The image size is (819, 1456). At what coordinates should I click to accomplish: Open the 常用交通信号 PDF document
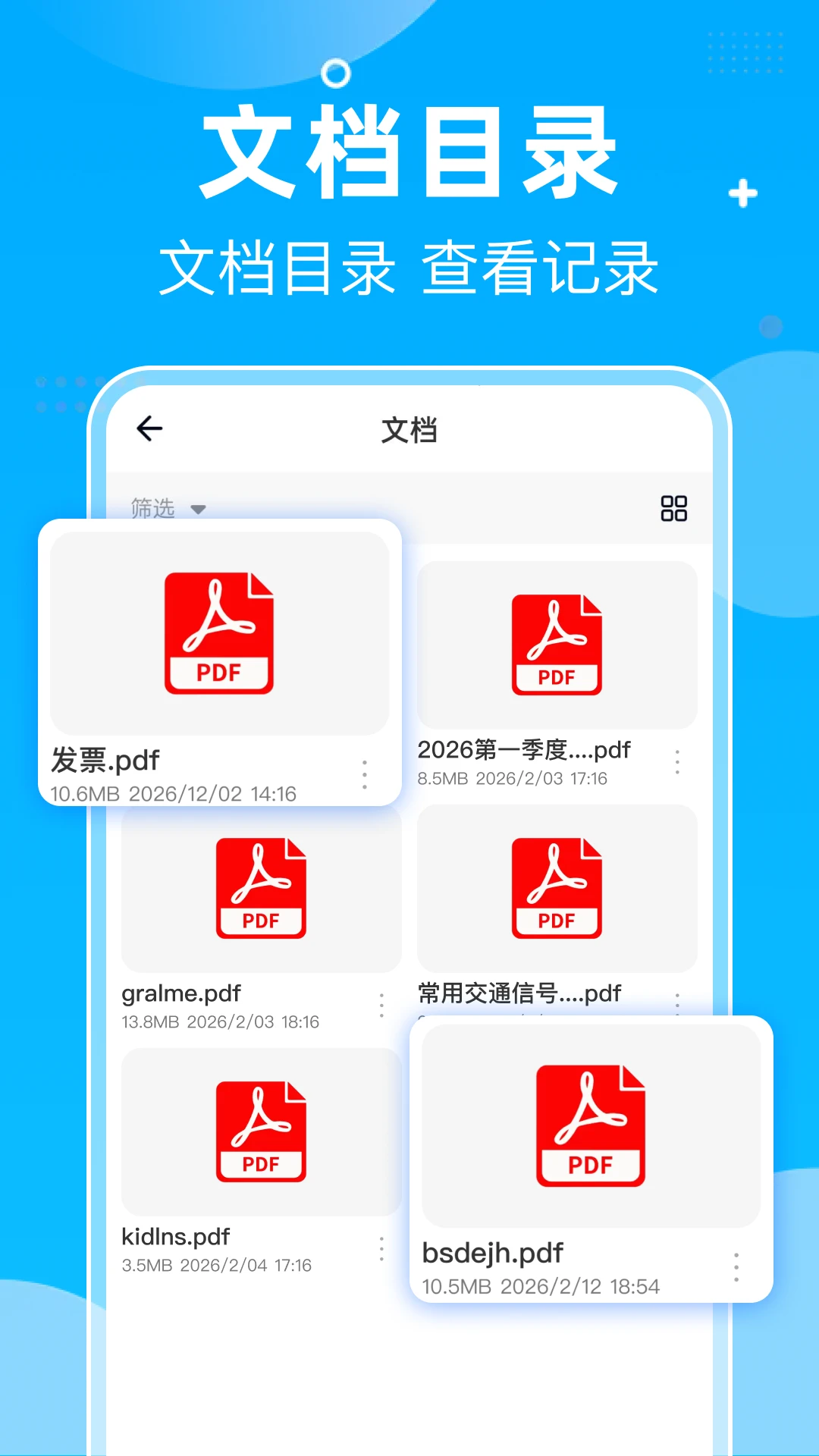(556, 887)
